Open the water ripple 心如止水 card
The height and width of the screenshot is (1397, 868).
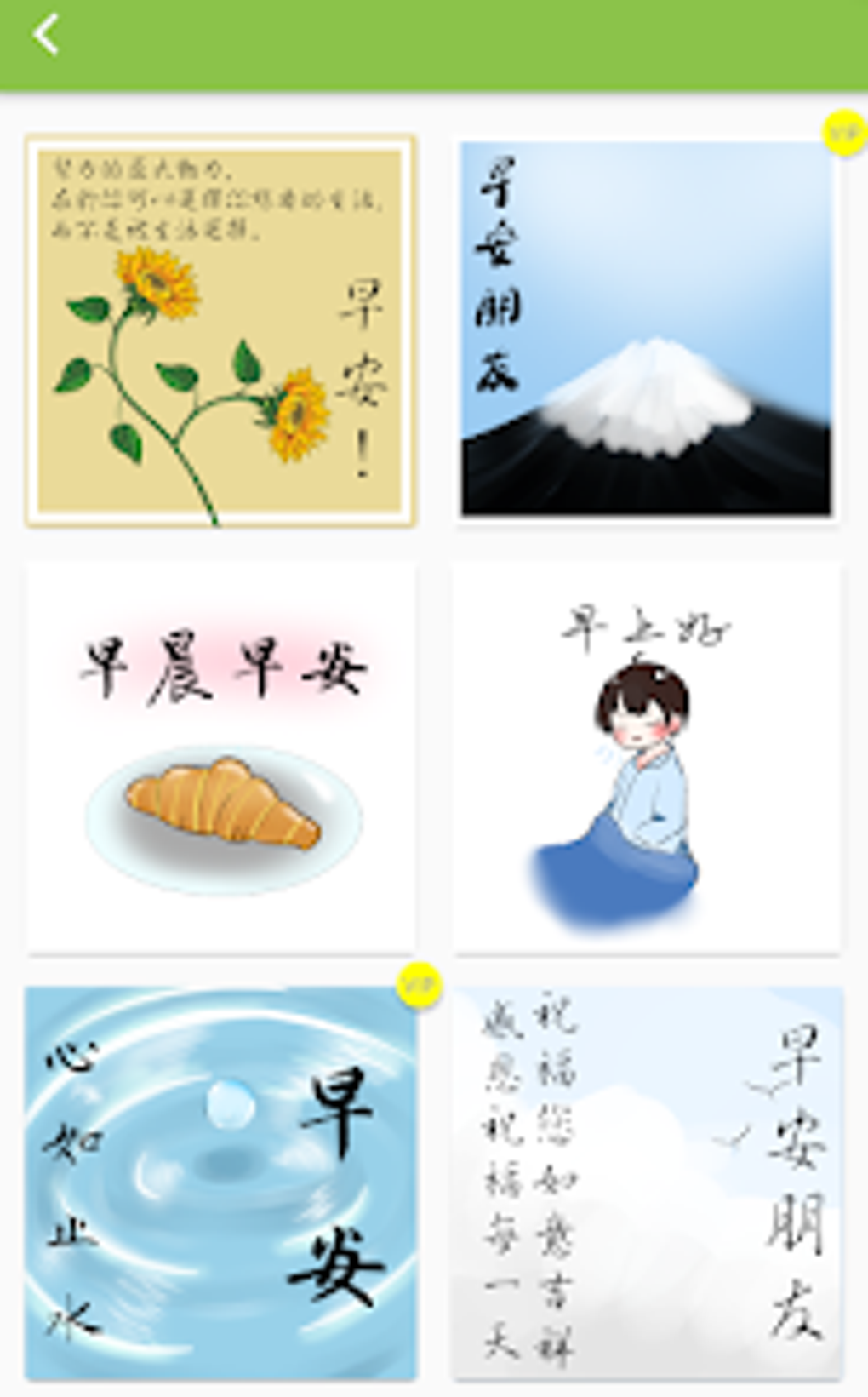pyautogui.click(x=220, y=1182)
